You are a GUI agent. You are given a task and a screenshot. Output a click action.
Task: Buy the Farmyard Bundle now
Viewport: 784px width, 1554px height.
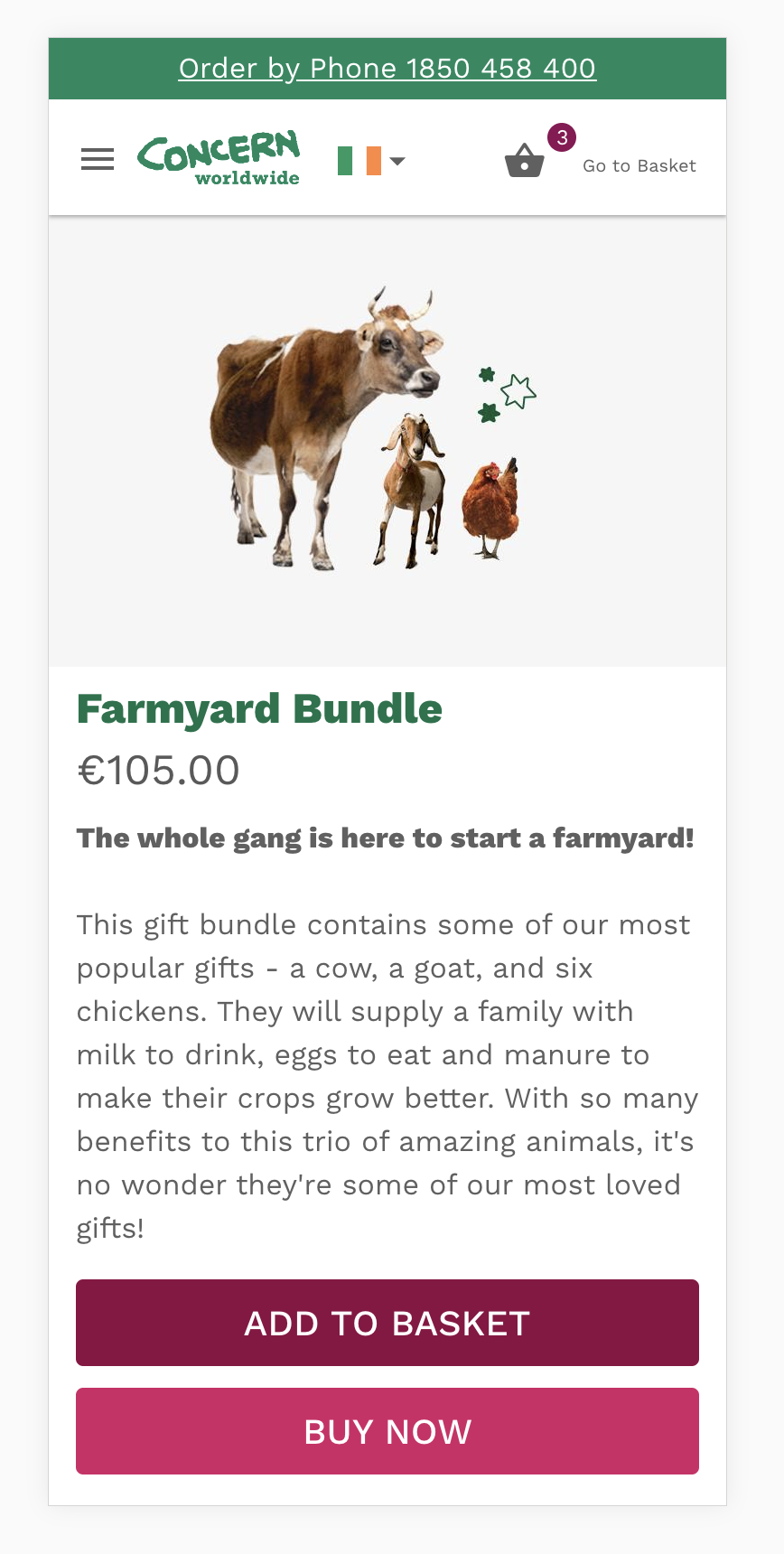click(x=387, y=1431)
